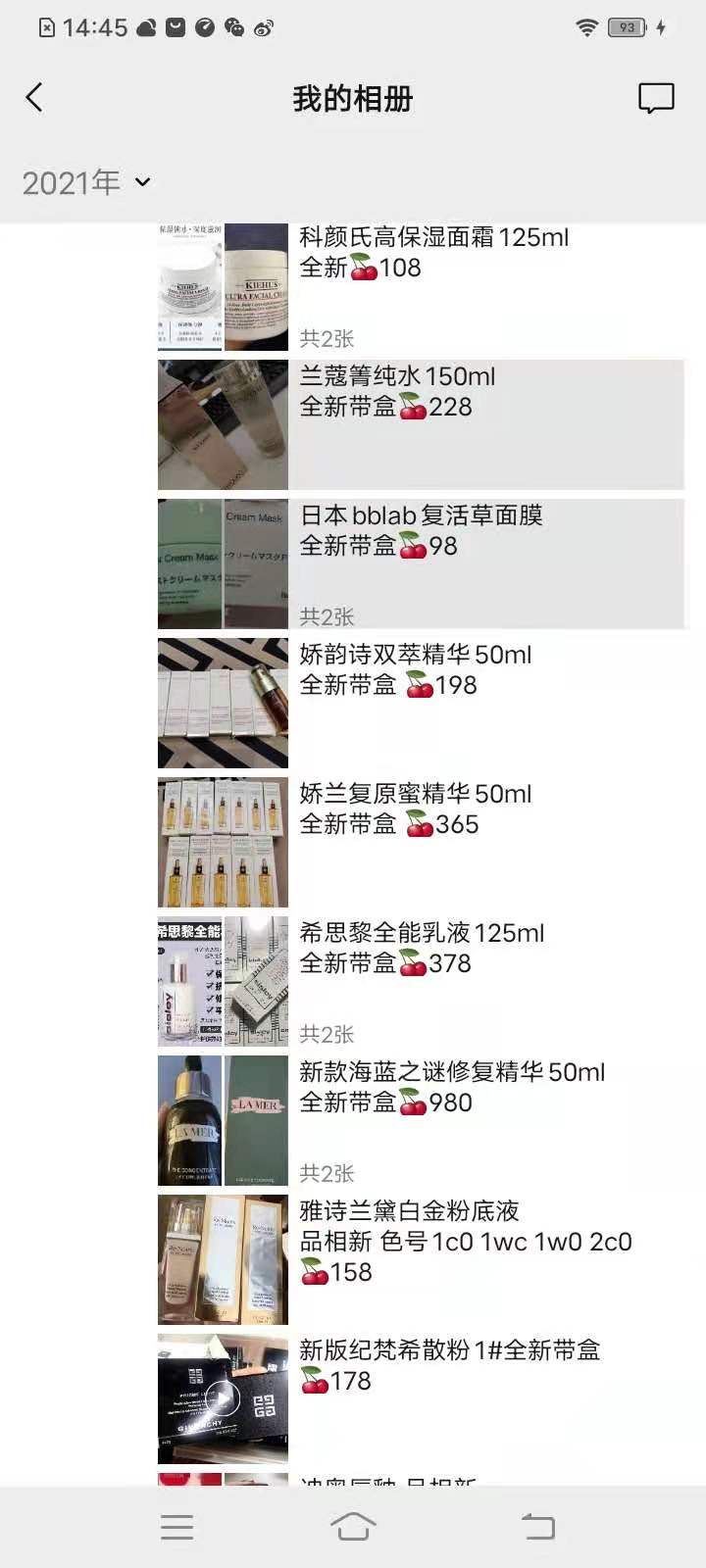The width and height of the screenshot is (706, 1568).
Task: Open the 娇兰复原蜜精华 50ml post
Action: 421,842
